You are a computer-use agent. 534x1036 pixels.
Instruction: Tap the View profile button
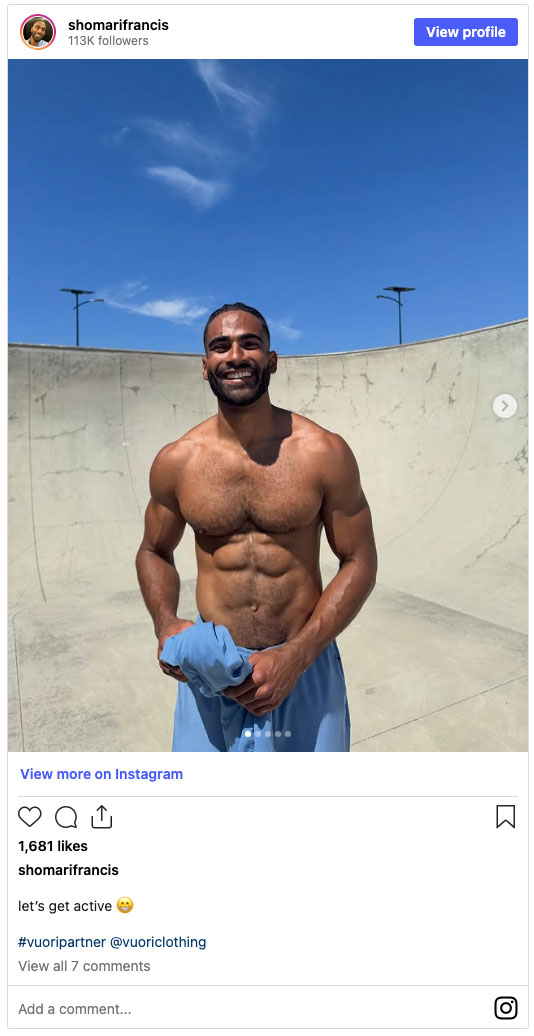pos(465,32)
